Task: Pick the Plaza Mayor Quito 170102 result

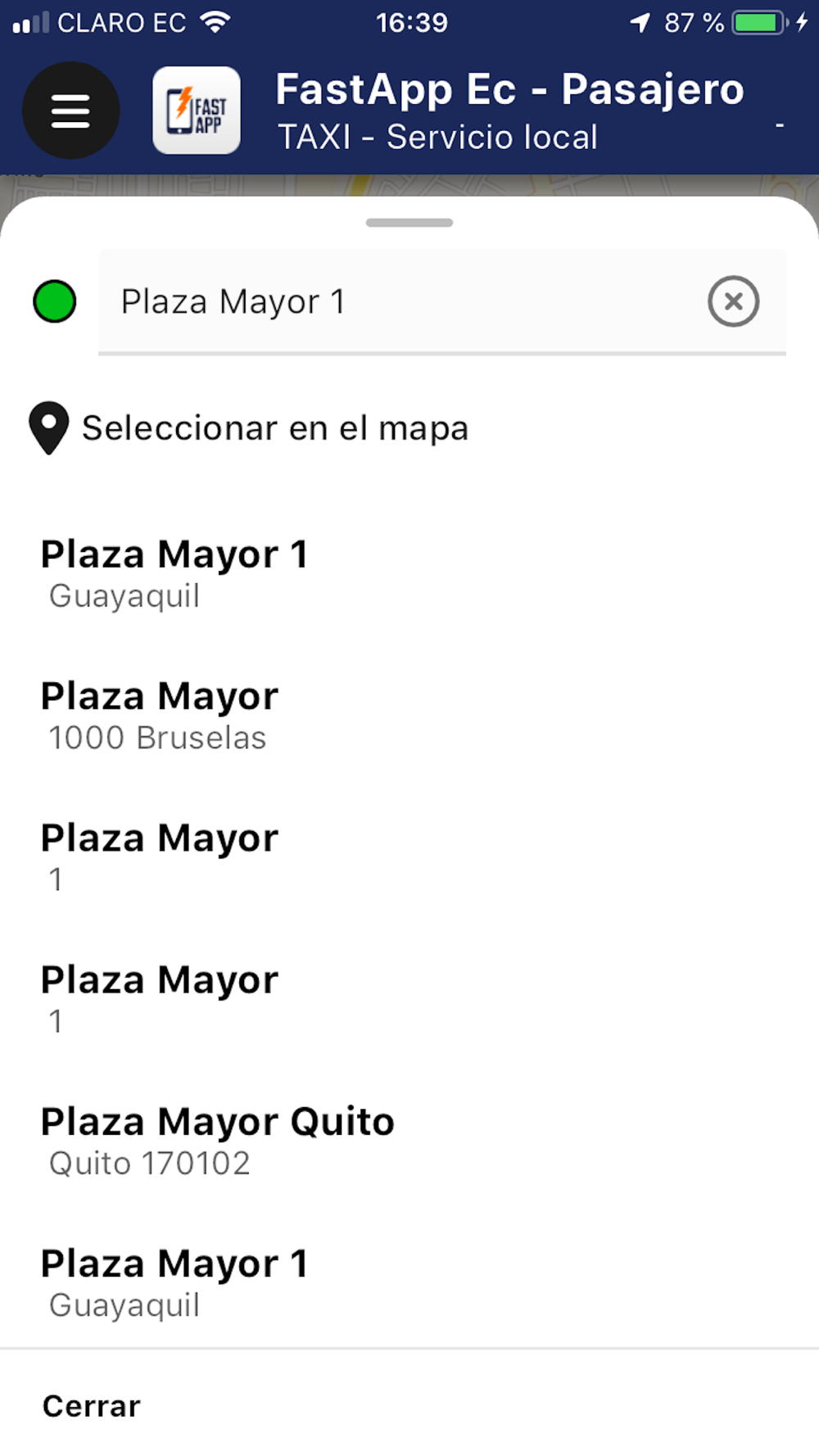Action: [217, 1141]
